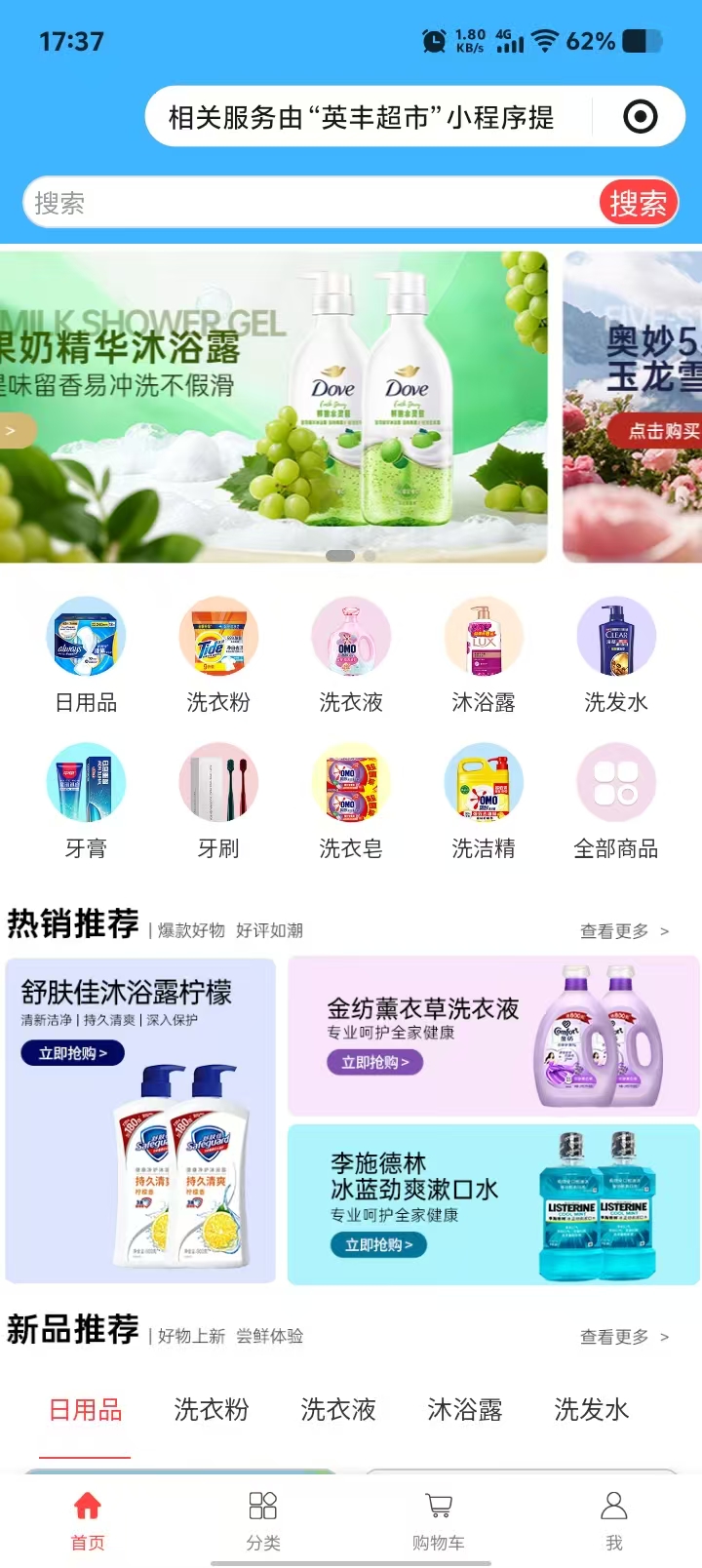Open the 沐浴露 category icon
702x1568 pixels.
coord(484,637)
